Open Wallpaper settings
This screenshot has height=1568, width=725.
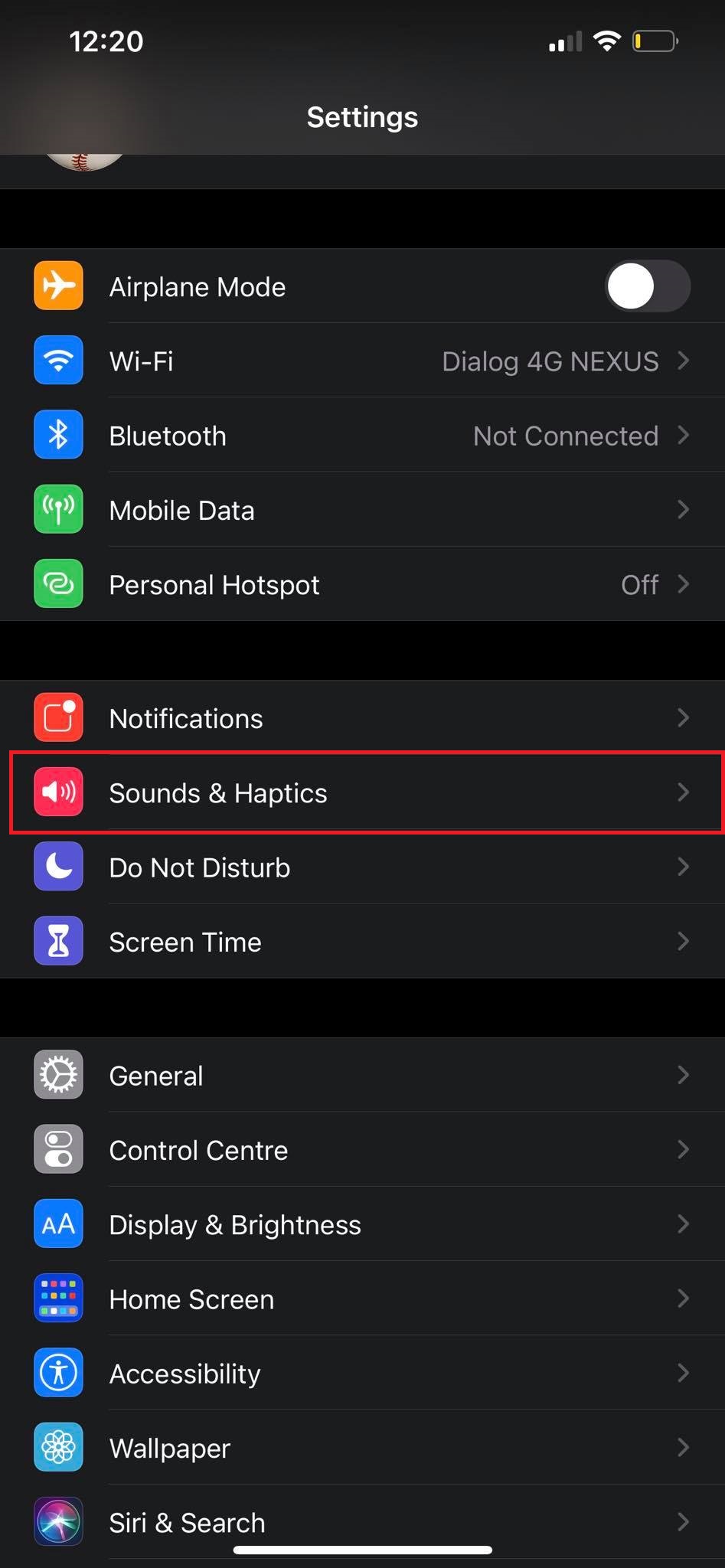pos(362,1447)
